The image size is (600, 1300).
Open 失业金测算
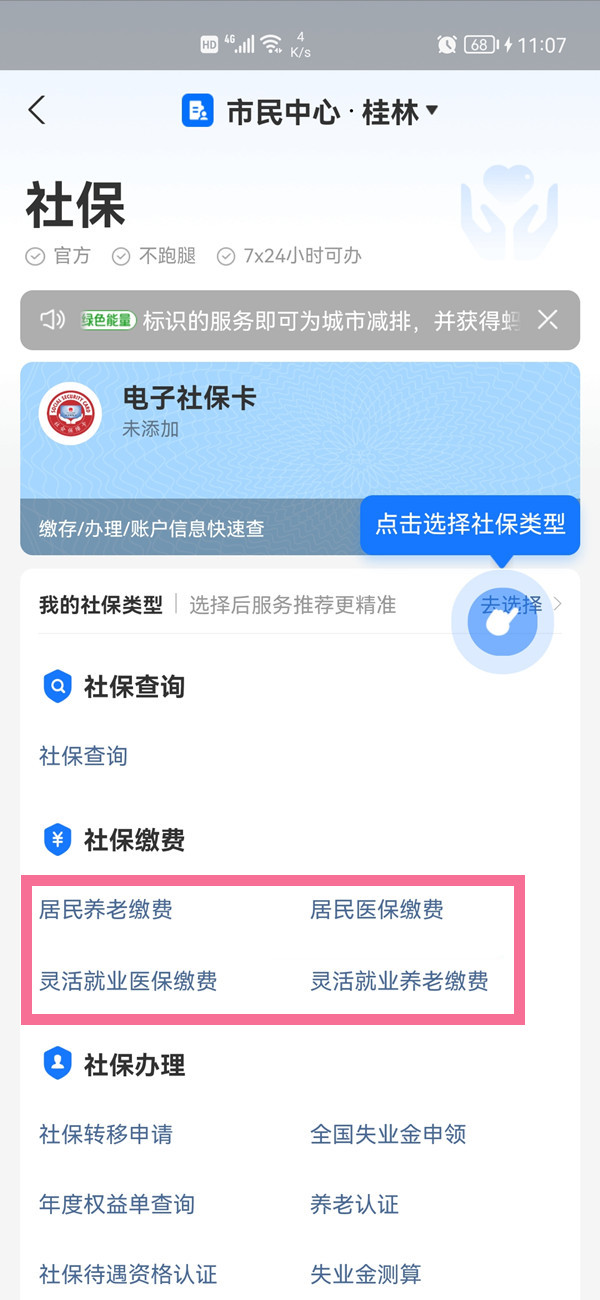(366, 1274)
